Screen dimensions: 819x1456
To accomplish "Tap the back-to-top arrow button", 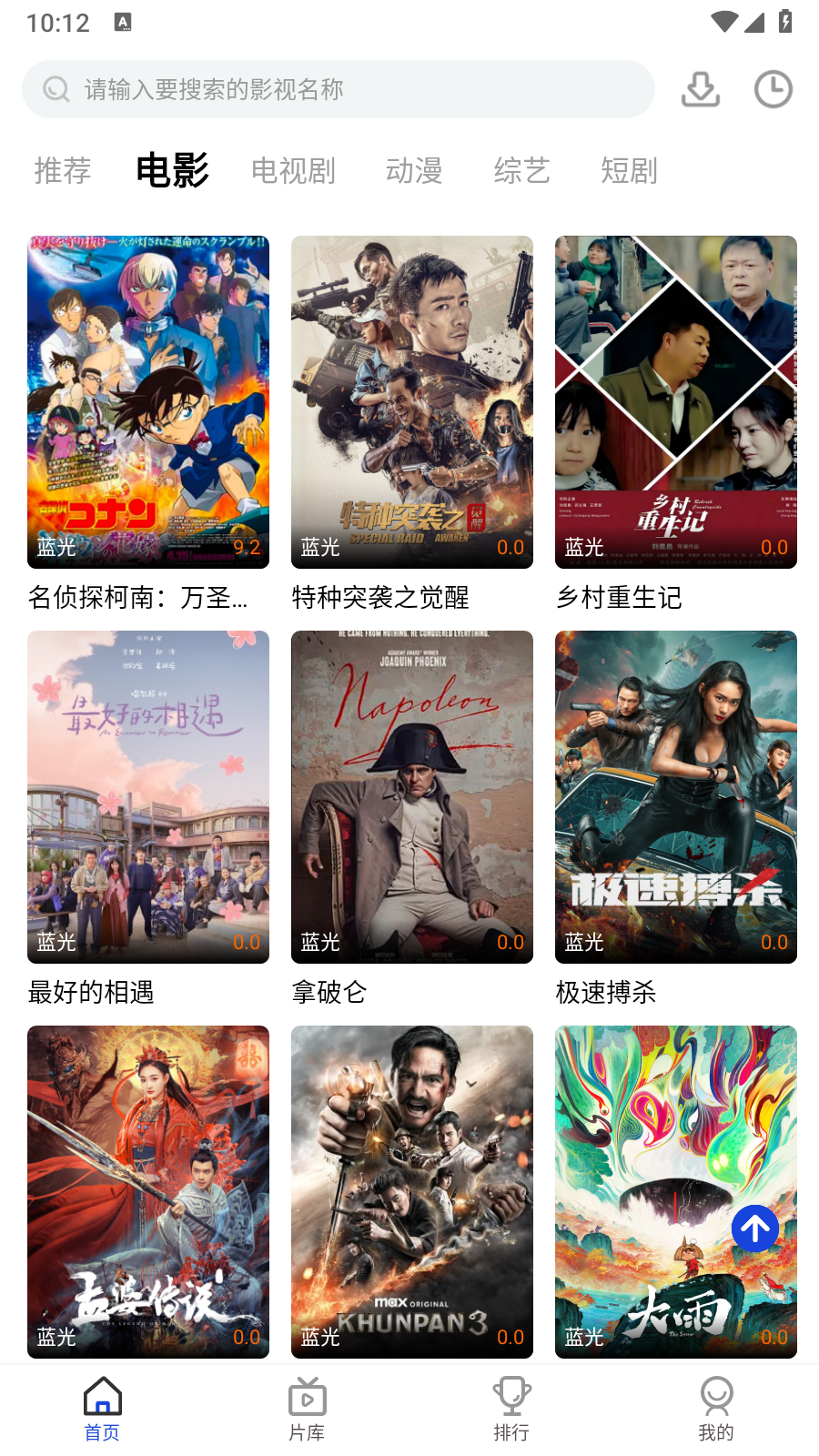I will (x=755, y=1228).
